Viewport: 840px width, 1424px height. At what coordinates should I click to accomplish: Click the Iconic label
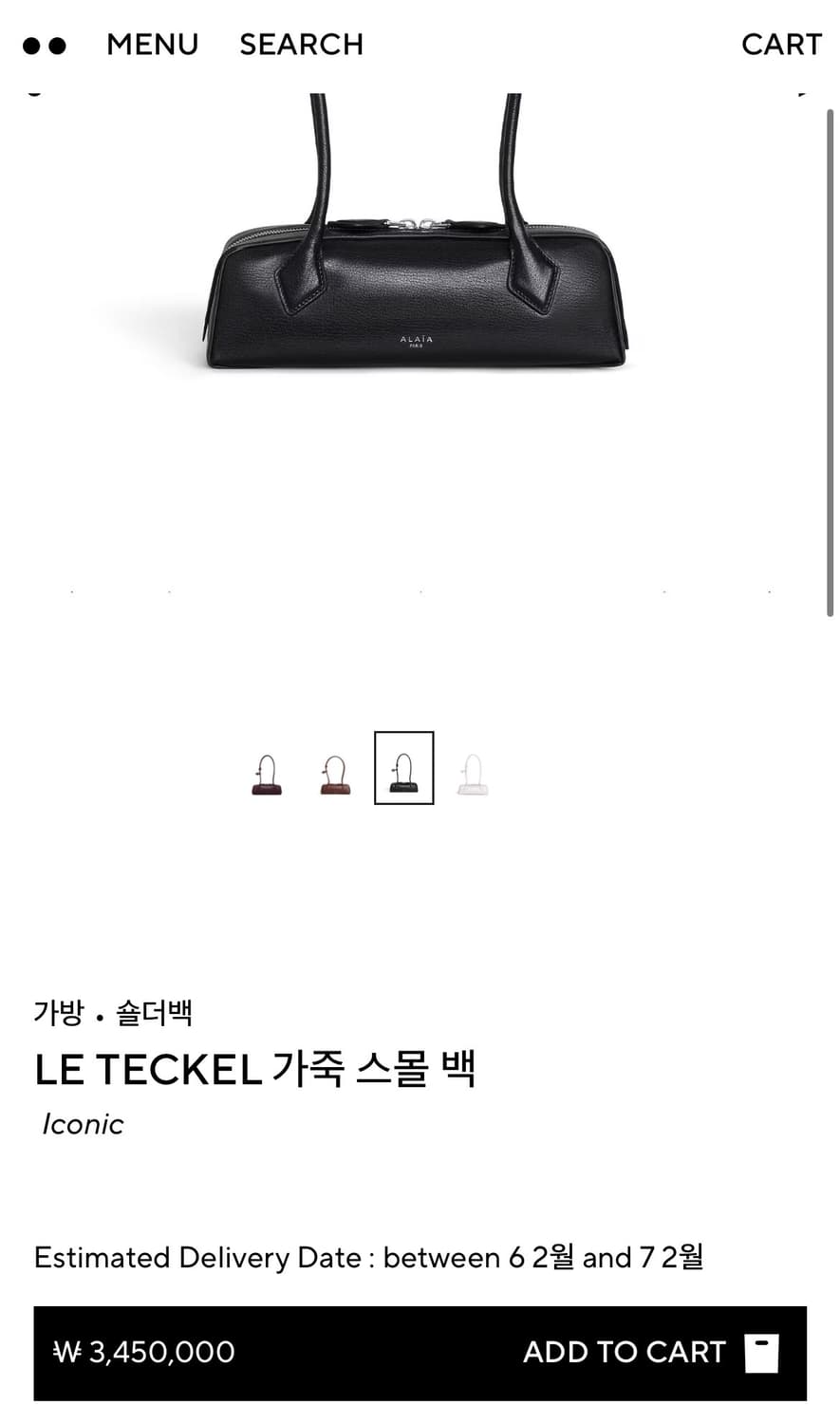pos(83,1125)
